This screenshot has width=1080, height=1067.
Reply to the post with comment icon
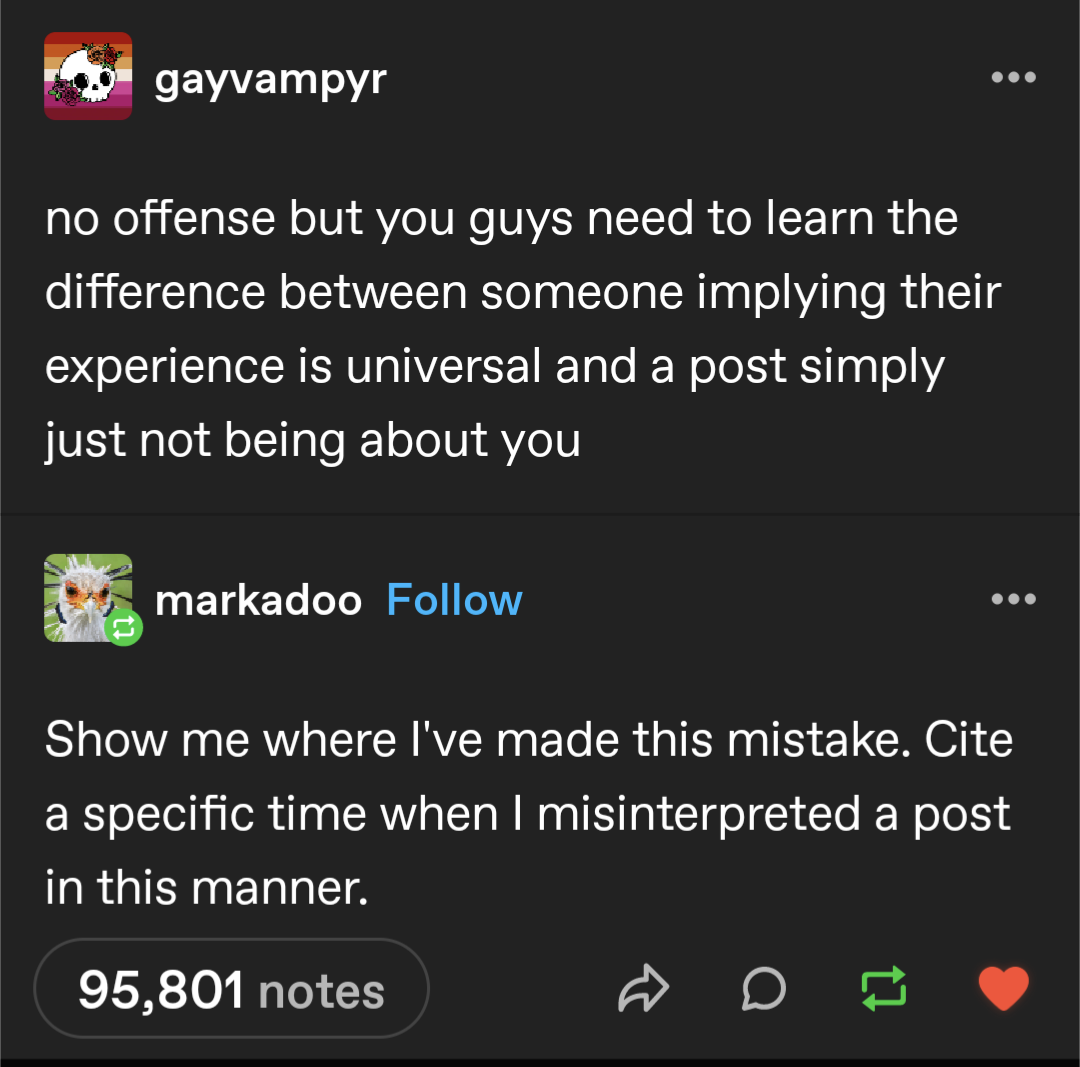tap(763, 989)
